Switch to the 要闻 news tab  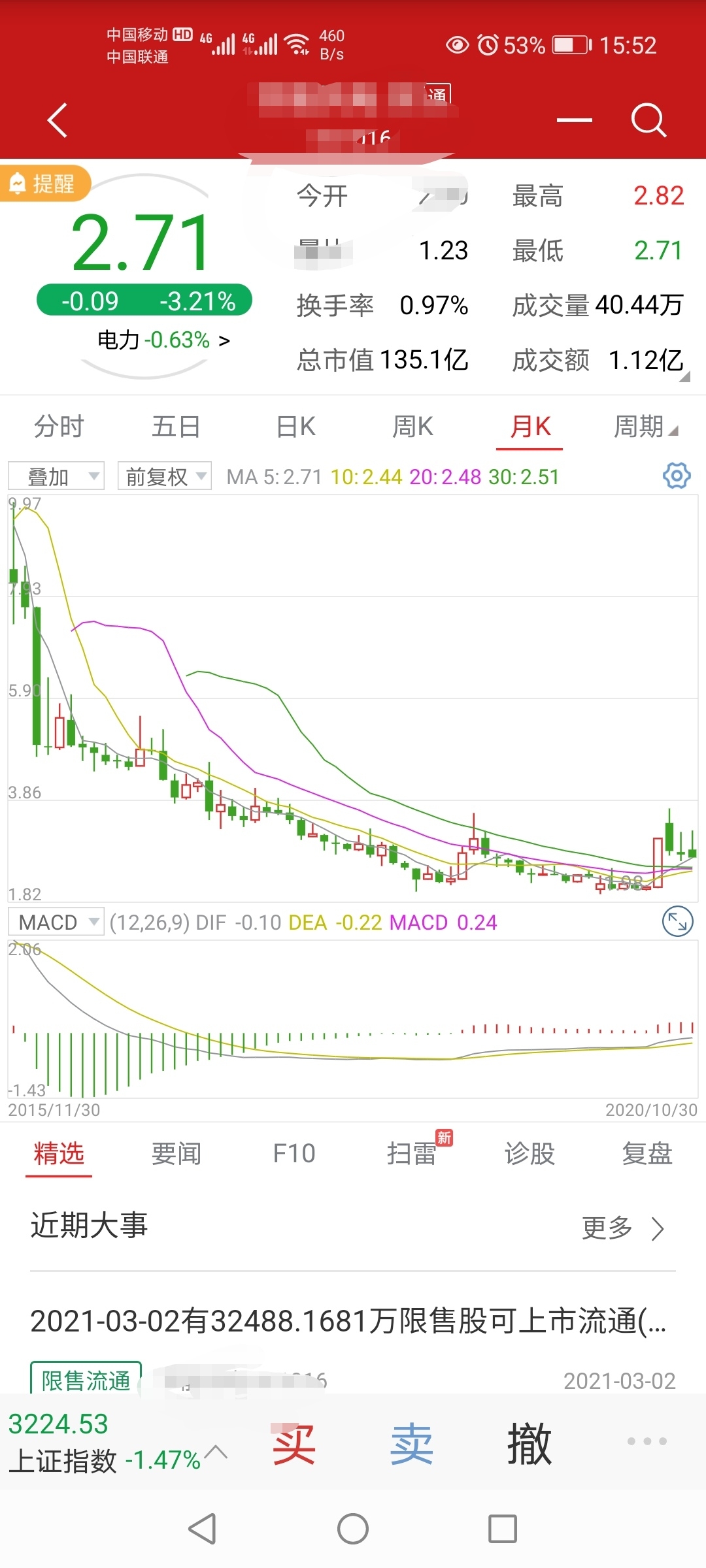point(176,1153)
